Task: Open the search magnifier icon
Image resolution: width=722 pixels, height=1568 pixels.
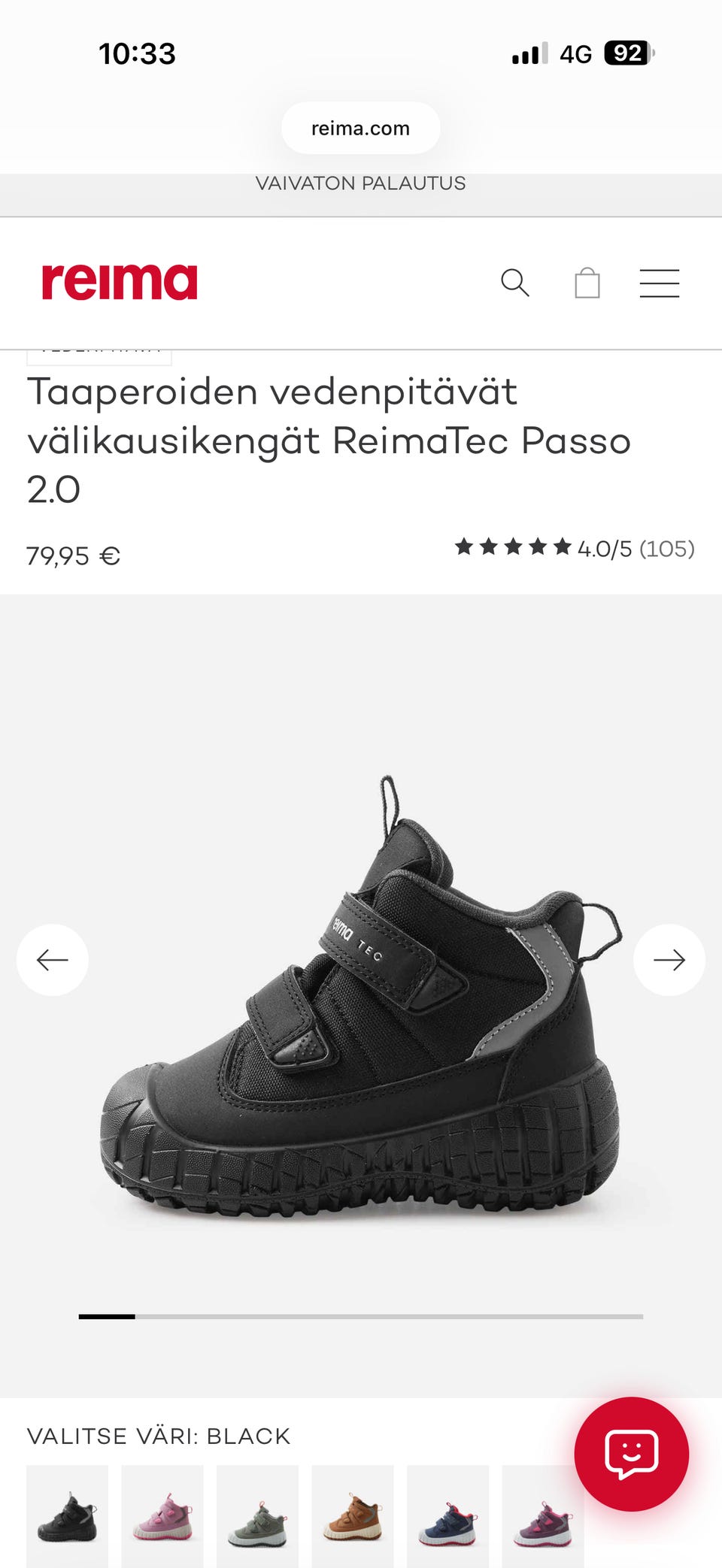Action: pos(515,283)
